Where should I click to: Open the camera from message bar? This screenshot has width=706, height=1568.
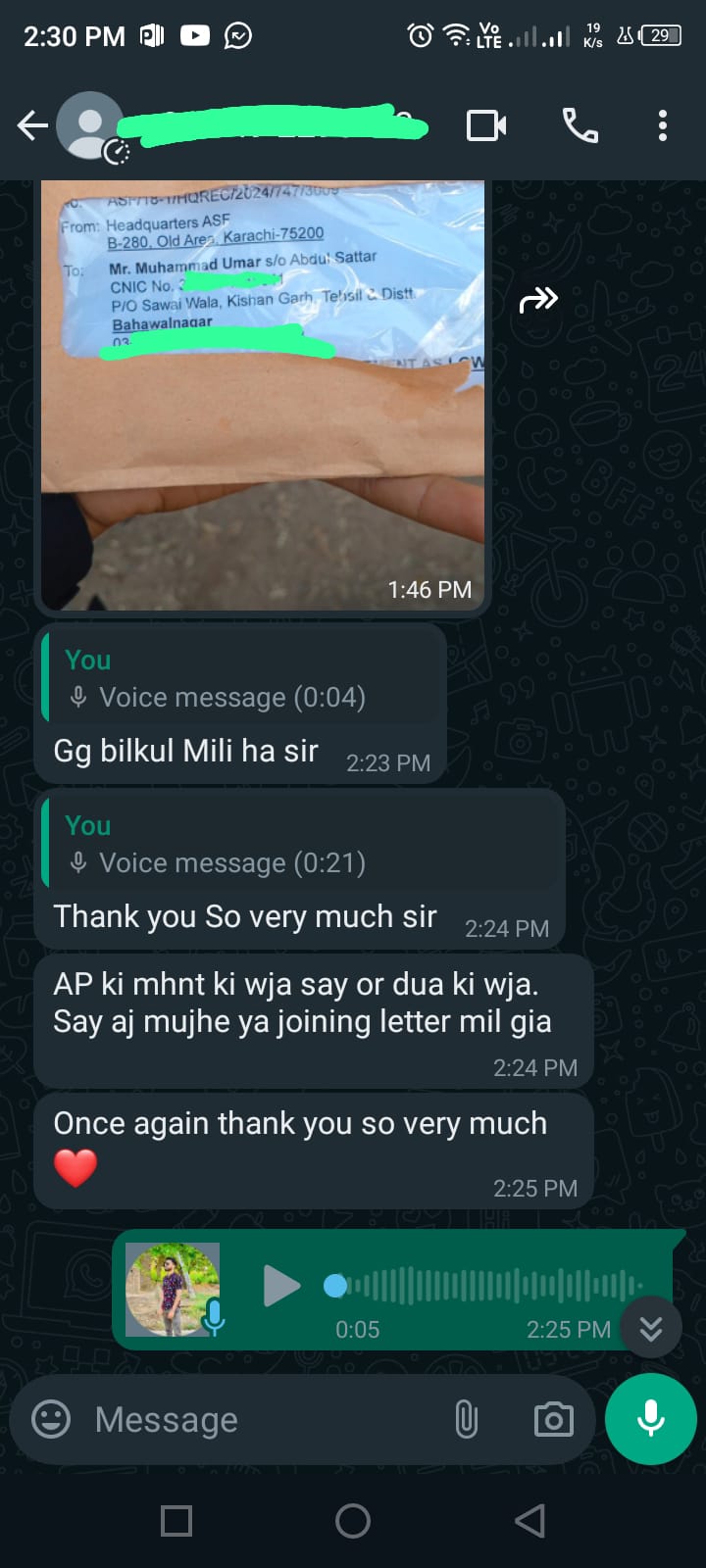tap(553, 1419)
